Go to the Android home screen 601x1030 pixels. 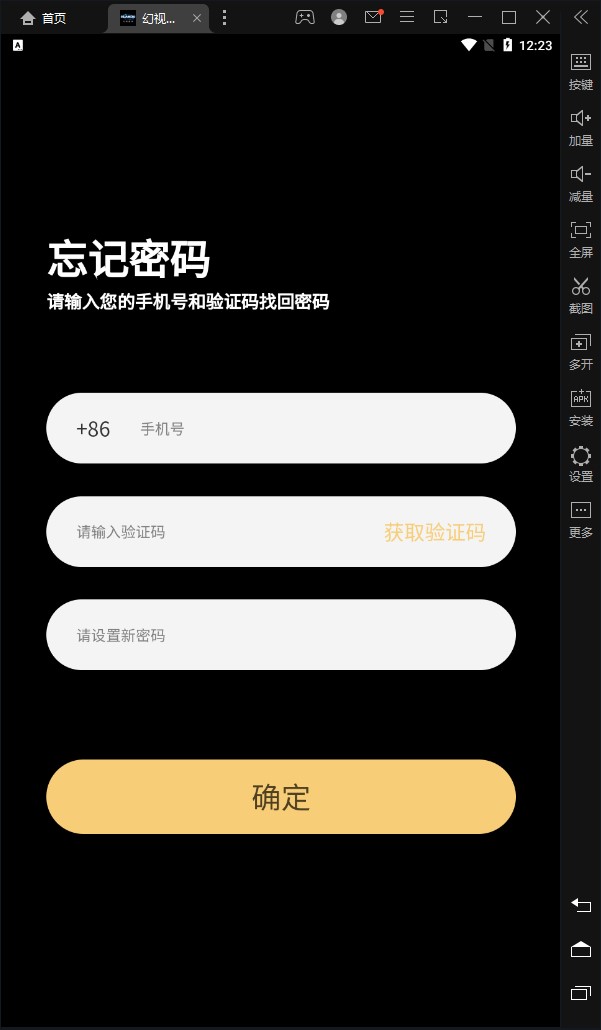[x=581, y=950]
